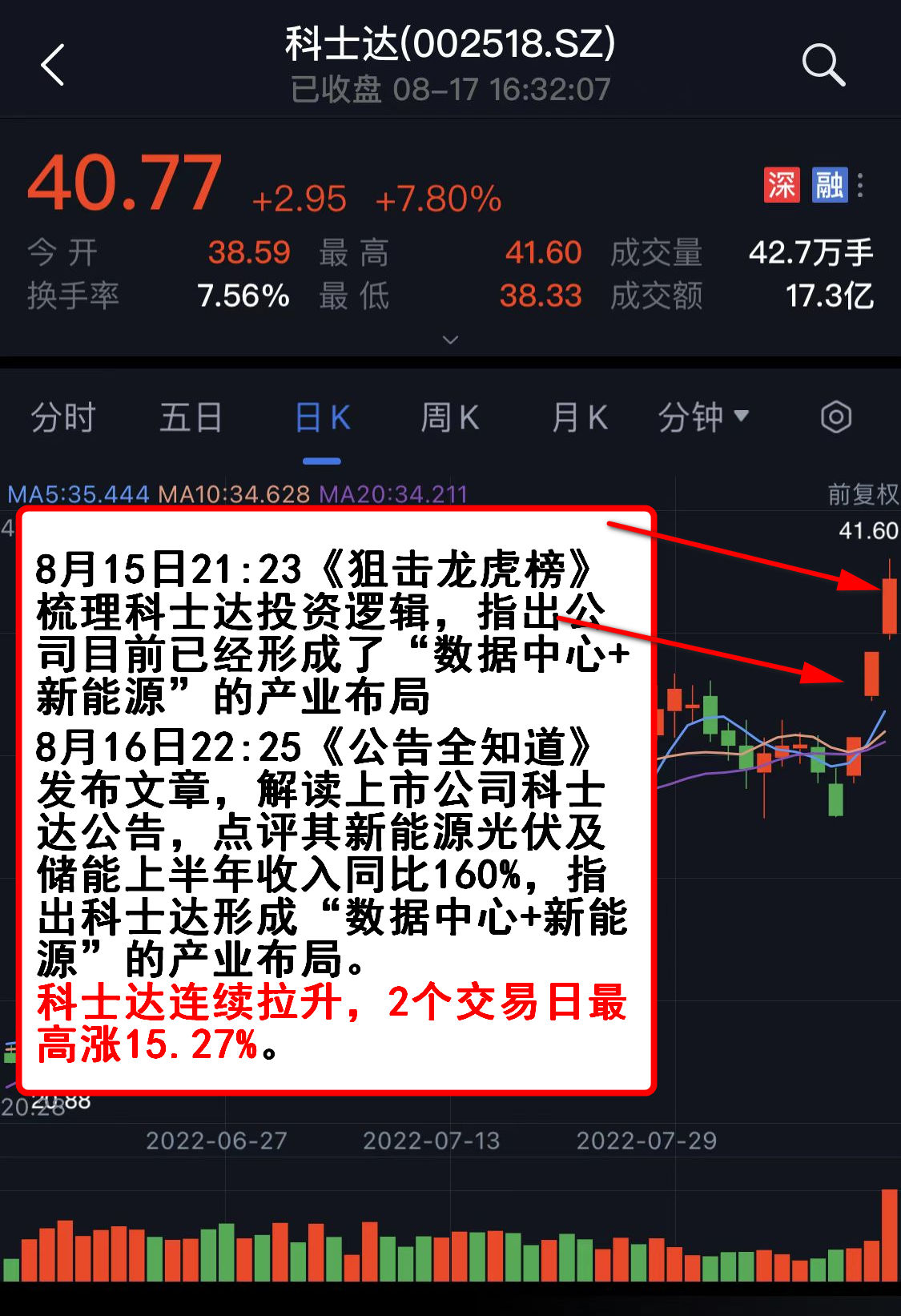Change the 前复权 adjustment option
901x1316 pixels.
863,494
